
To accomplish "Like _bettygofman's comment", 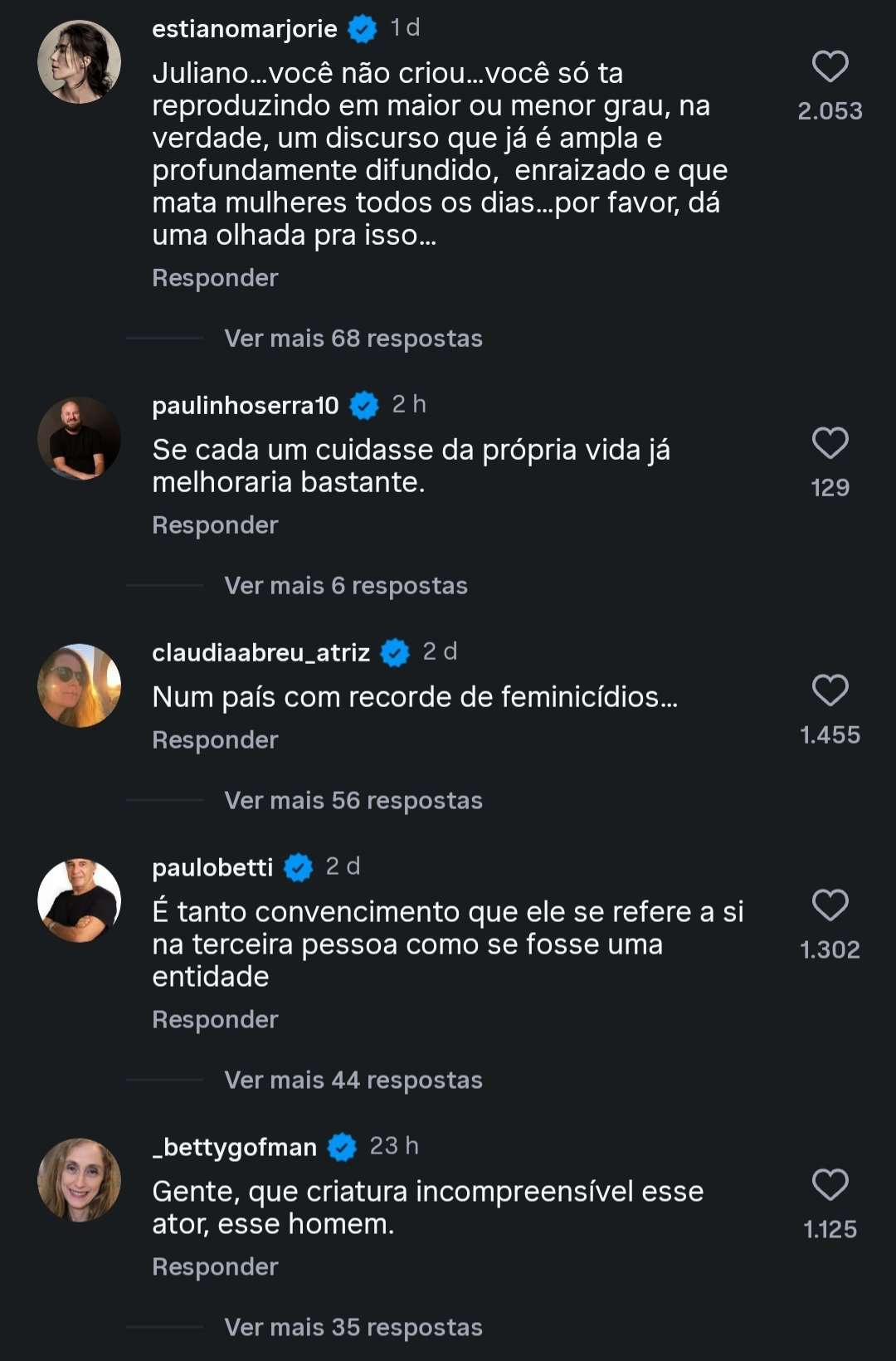I will pyautogui.click(x=830, y=1185).
